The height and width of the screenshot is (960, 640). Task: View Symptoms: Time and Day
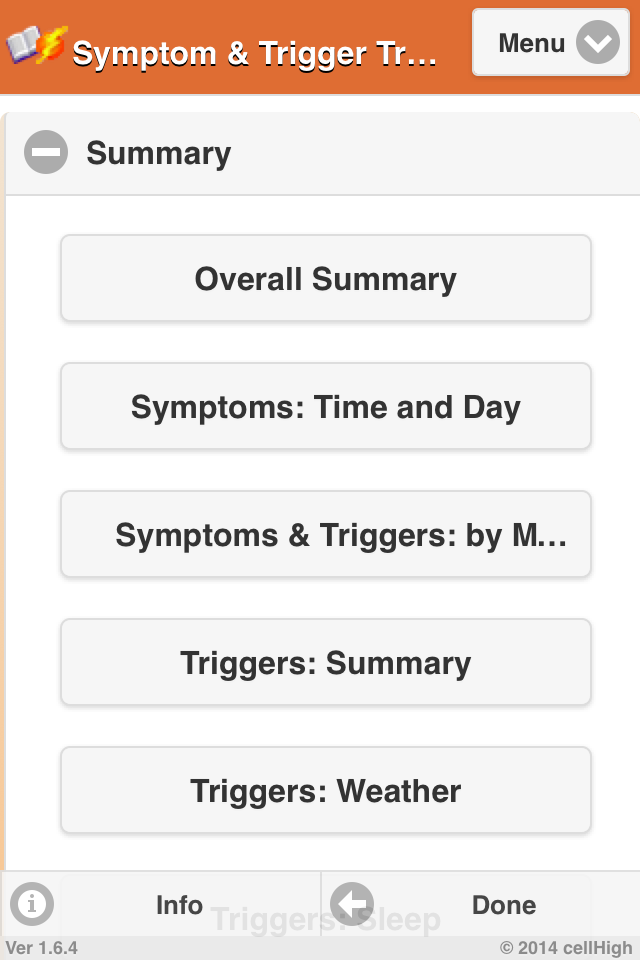[x=326, y=406]
